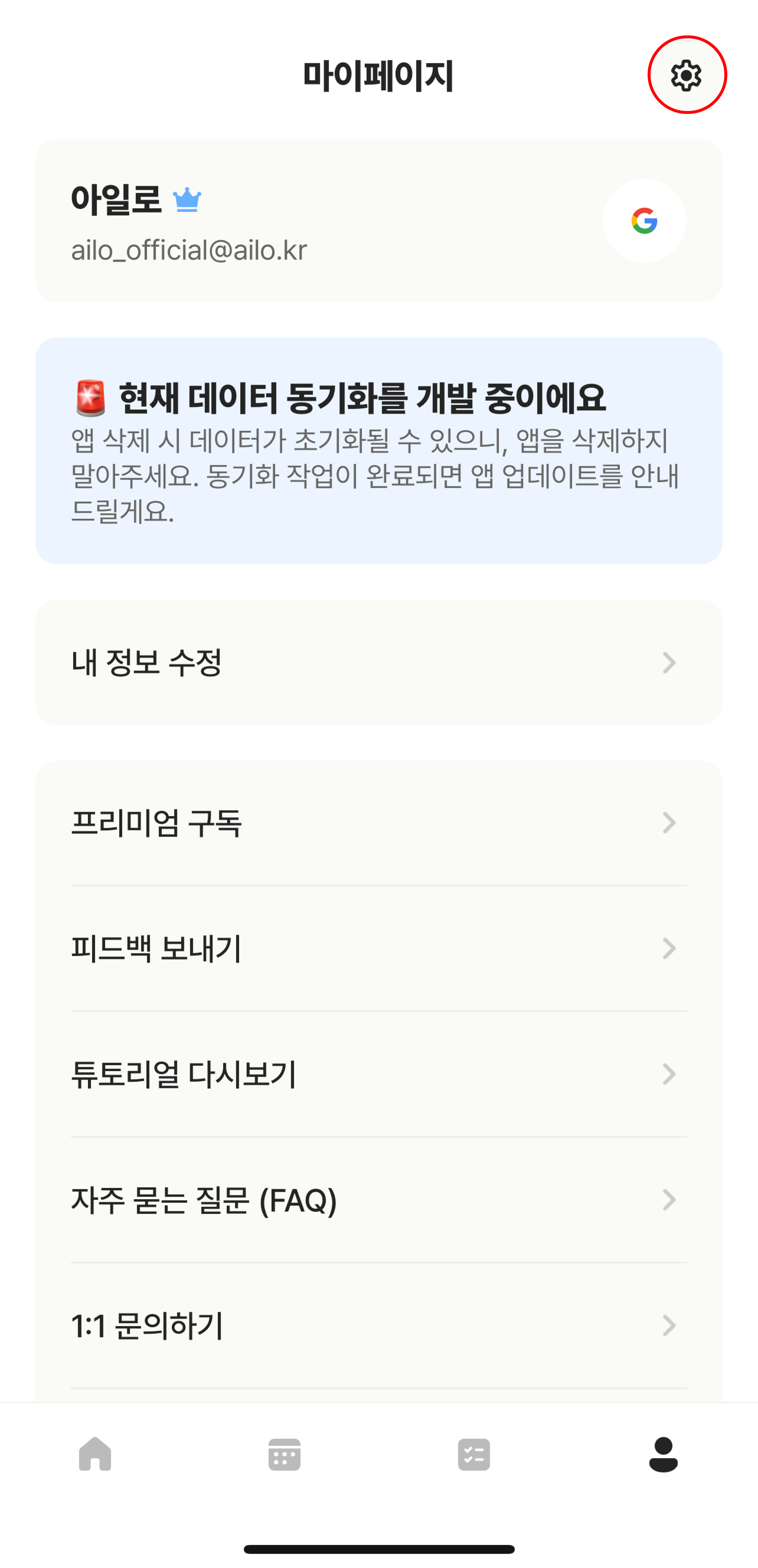This screenshot has height=1568, width=758.
Task: Open the settings gear icon
Action: click(x=686, y=75)
